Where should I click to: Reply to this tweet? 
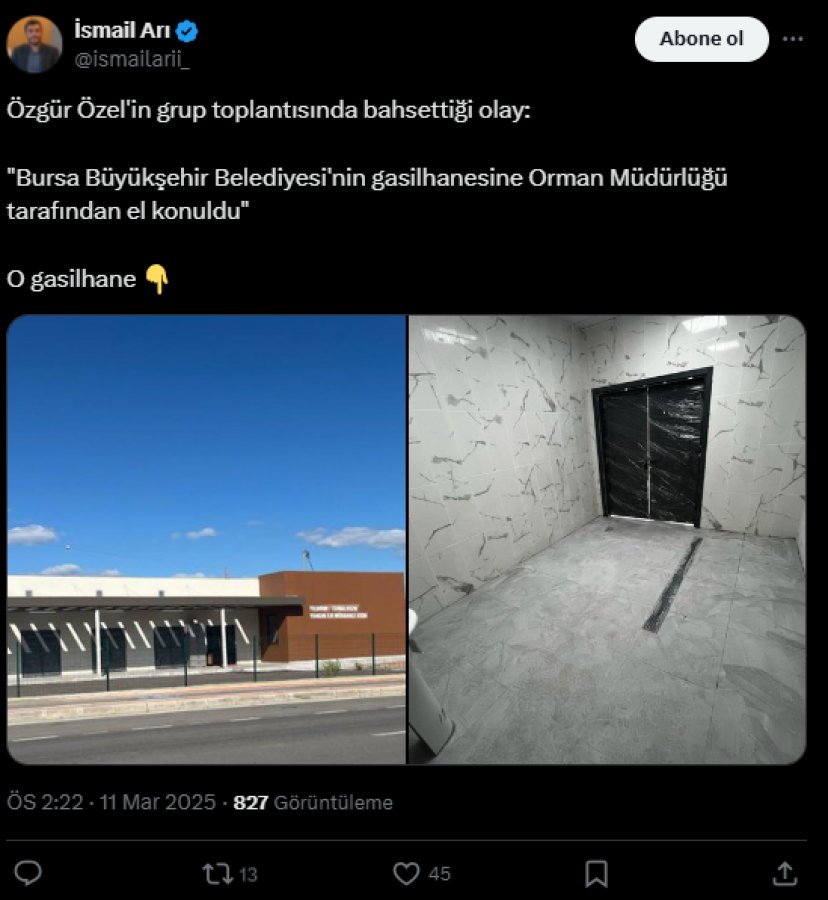pos(28,874)
